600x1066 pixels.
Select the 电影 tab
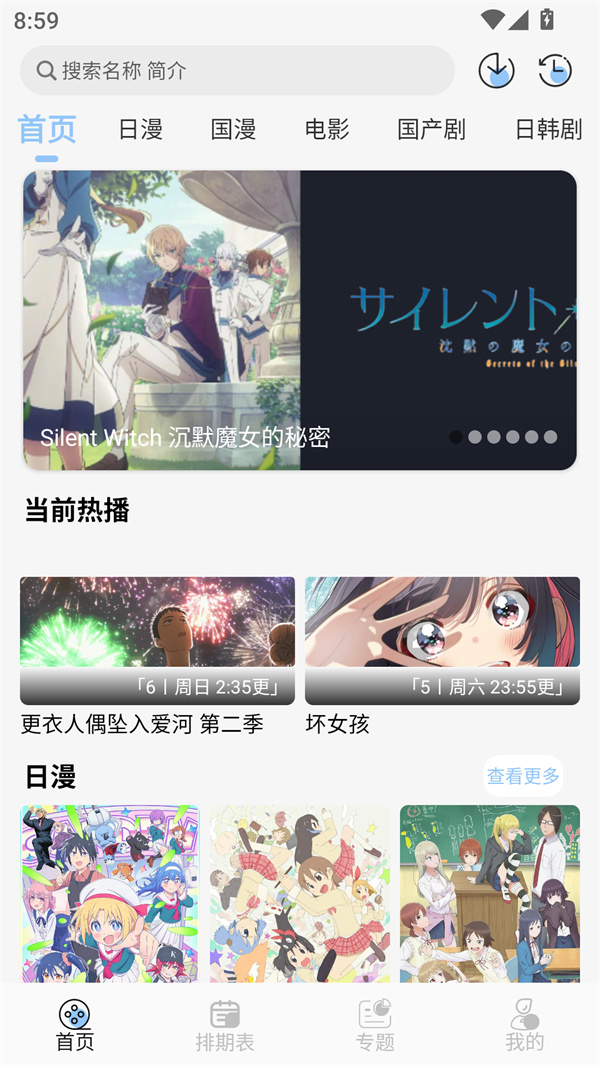pos(327,129)
